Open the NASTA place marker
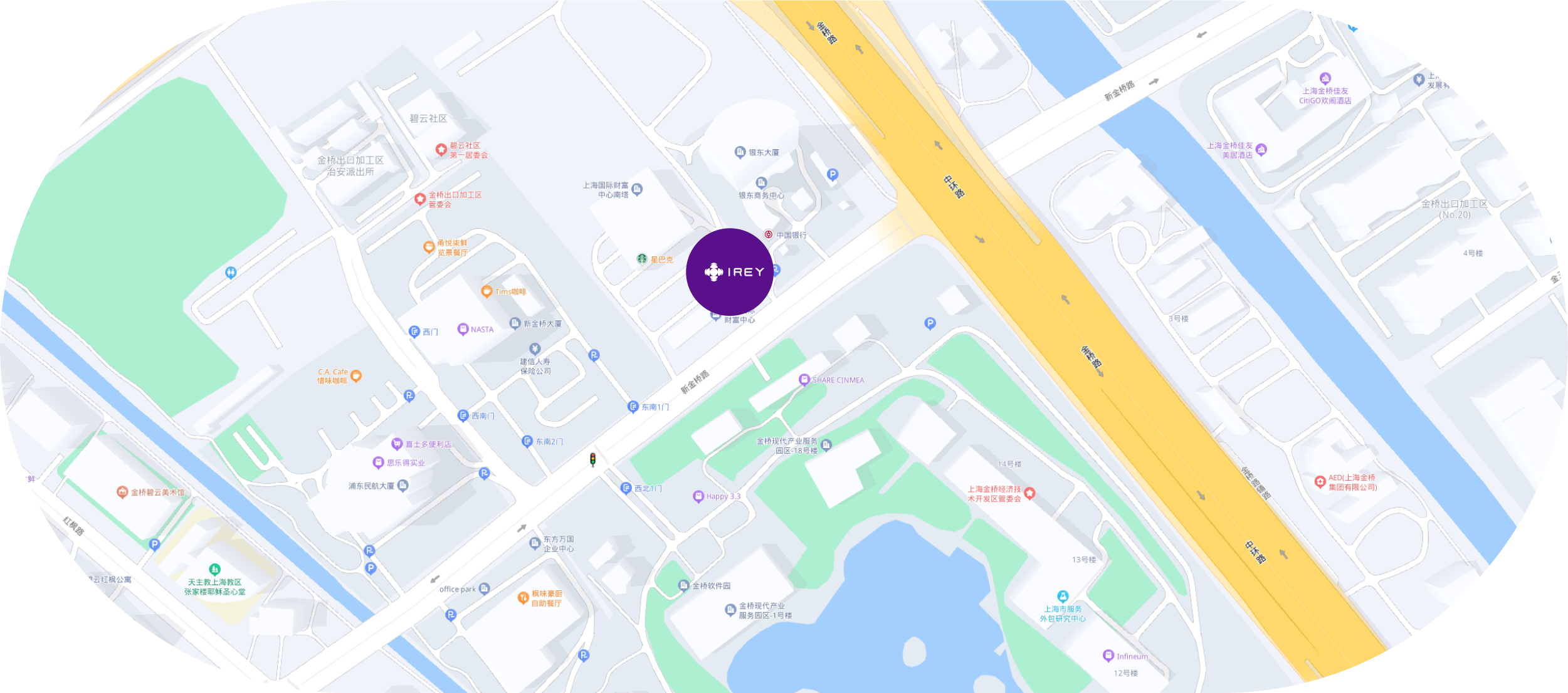 463,329
